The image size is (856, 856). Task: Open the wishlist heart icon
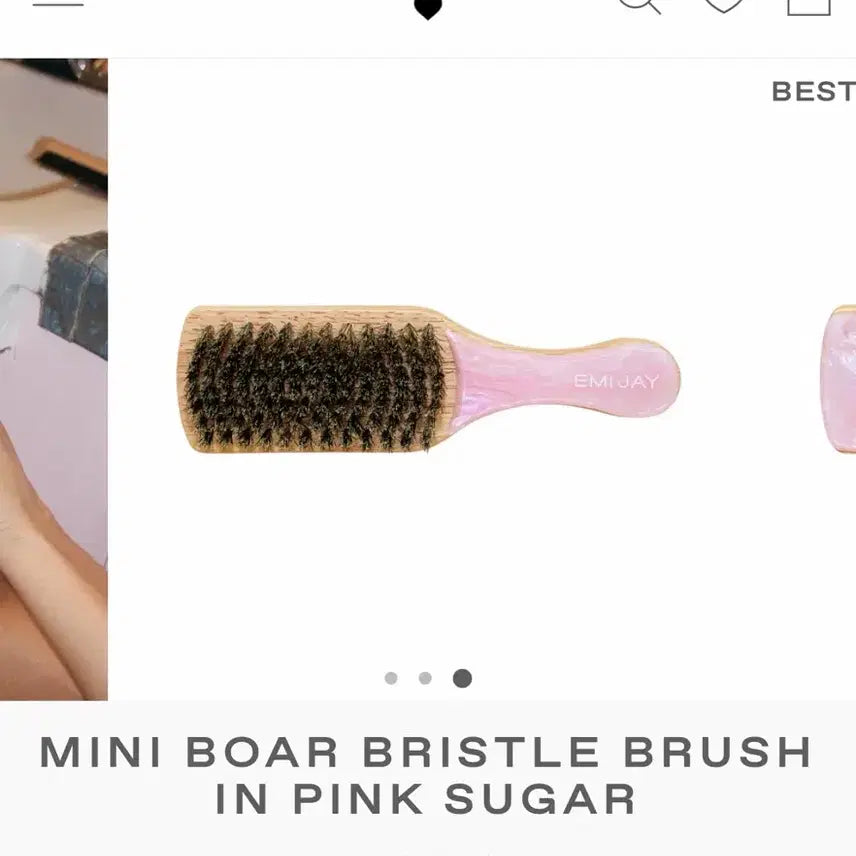tap(723, 4)
